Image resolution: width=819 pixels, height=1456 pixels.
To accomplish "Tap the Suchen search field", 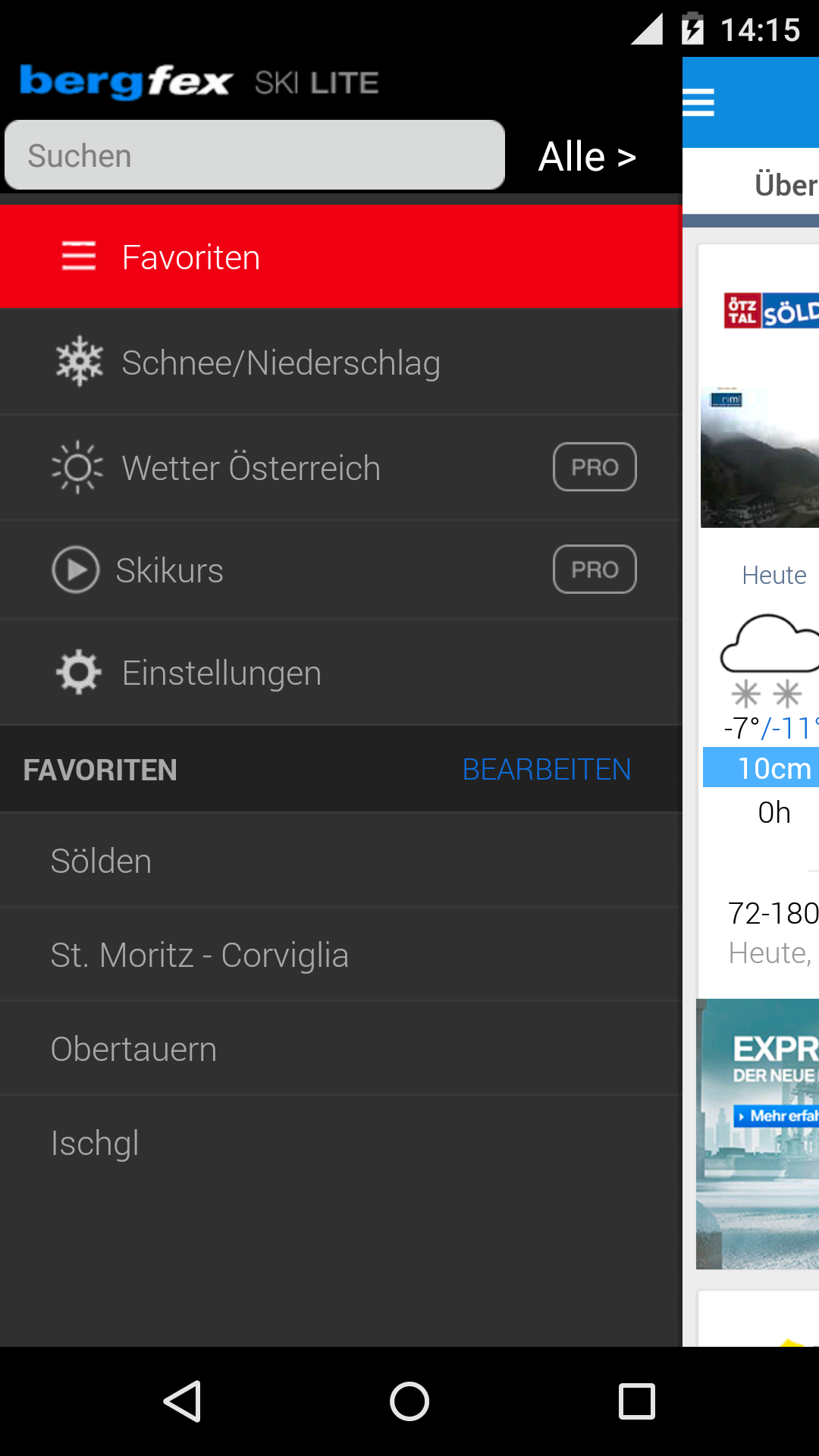I will (x=255, y=155).
